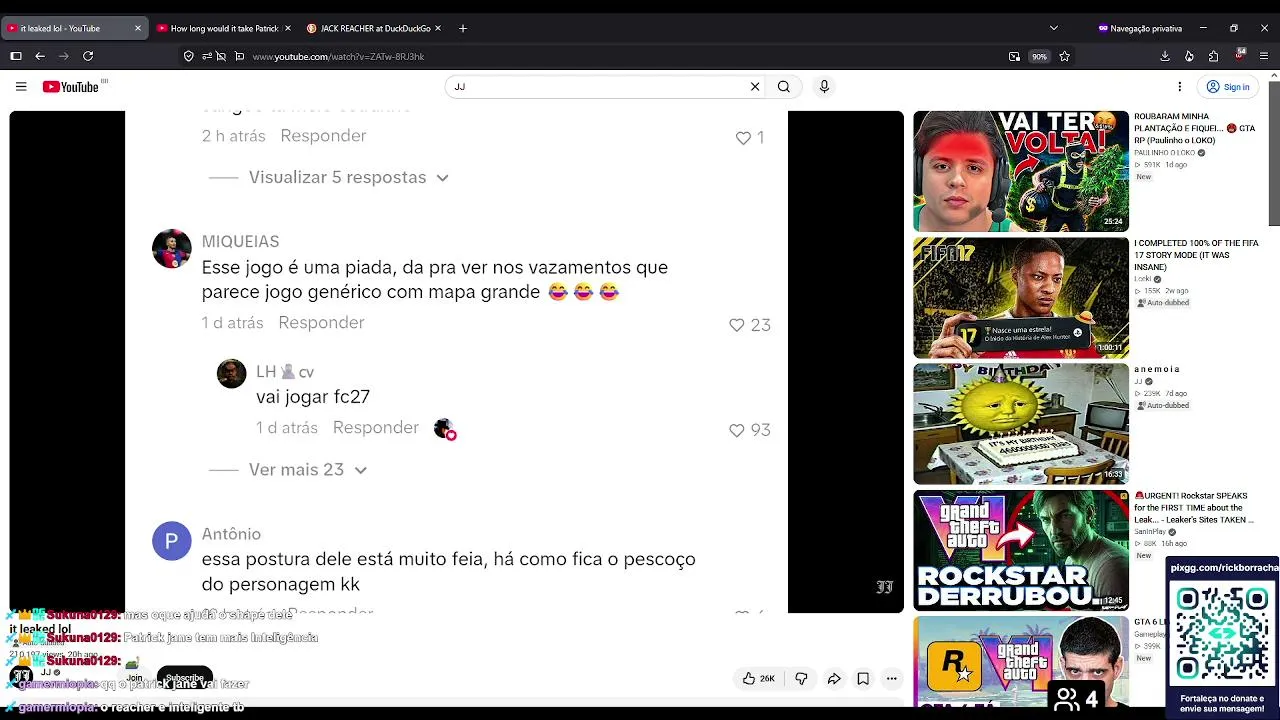Reply to MIQUEIAS's comment
Screen dimensions: 1280x720
[x=321, y=322]
